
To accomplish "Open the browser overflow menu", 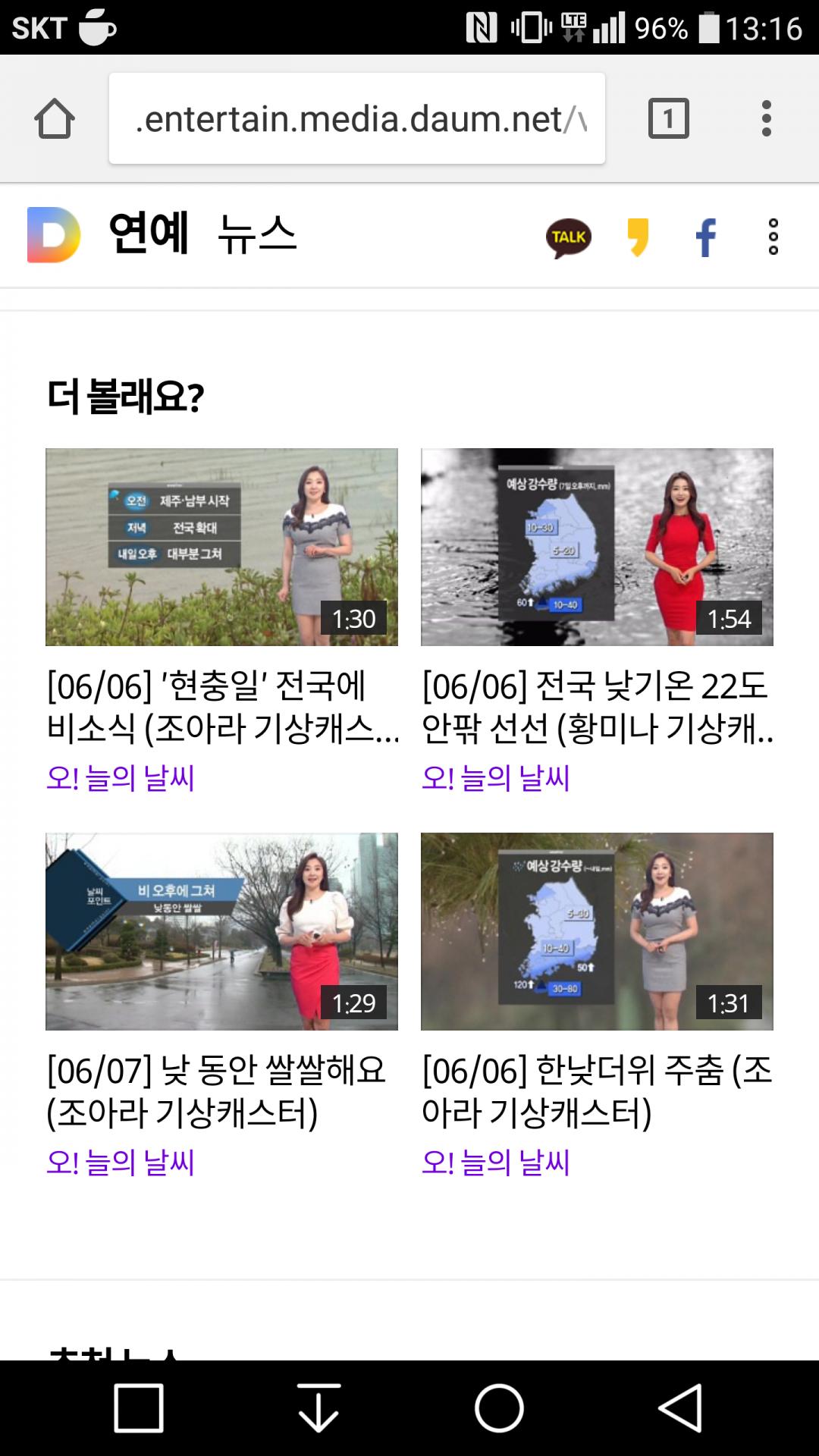I will pos(766,118).
